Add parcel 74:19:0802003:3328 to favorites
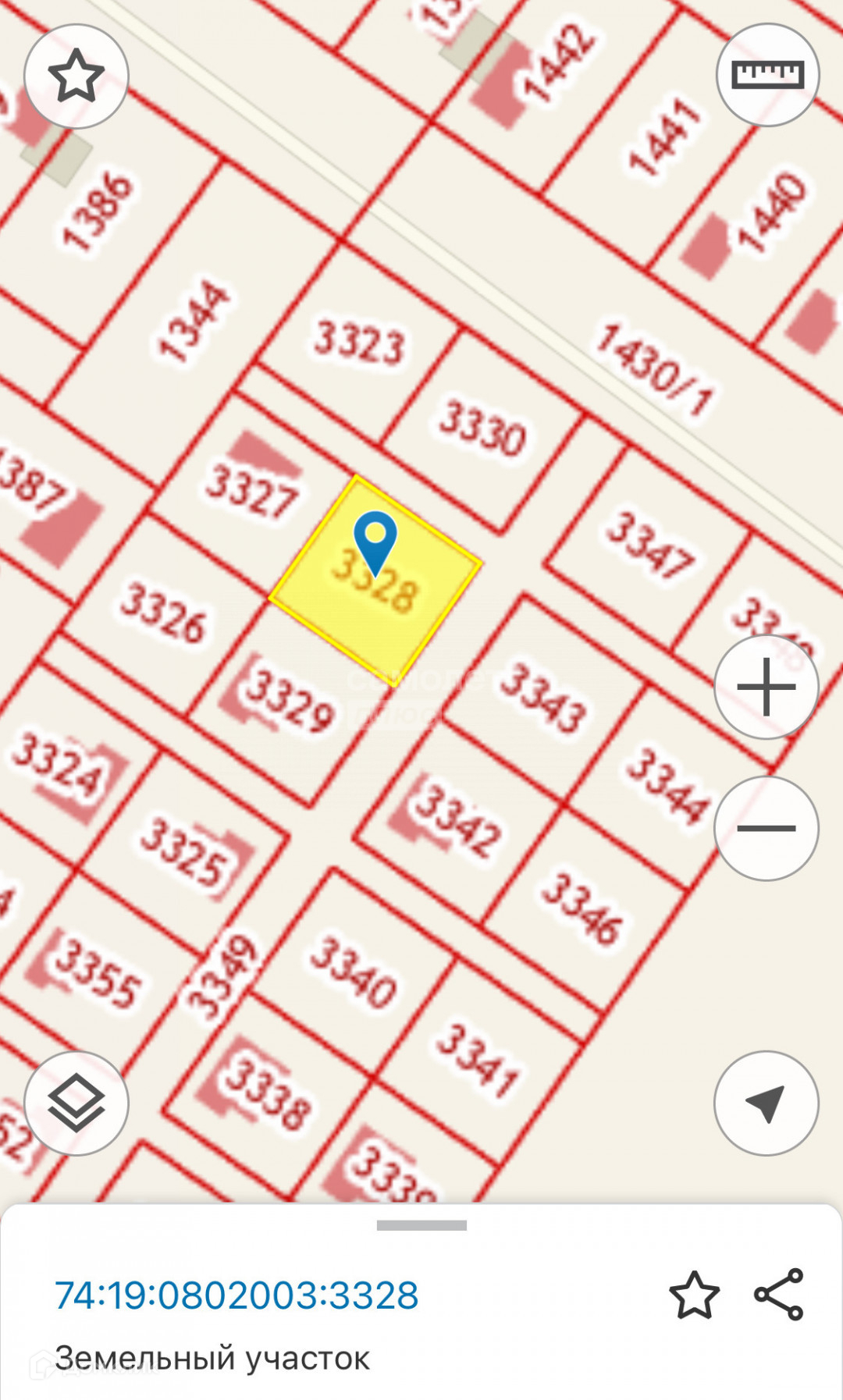This screenshot has width=843, height=1400. [694, 1295]
